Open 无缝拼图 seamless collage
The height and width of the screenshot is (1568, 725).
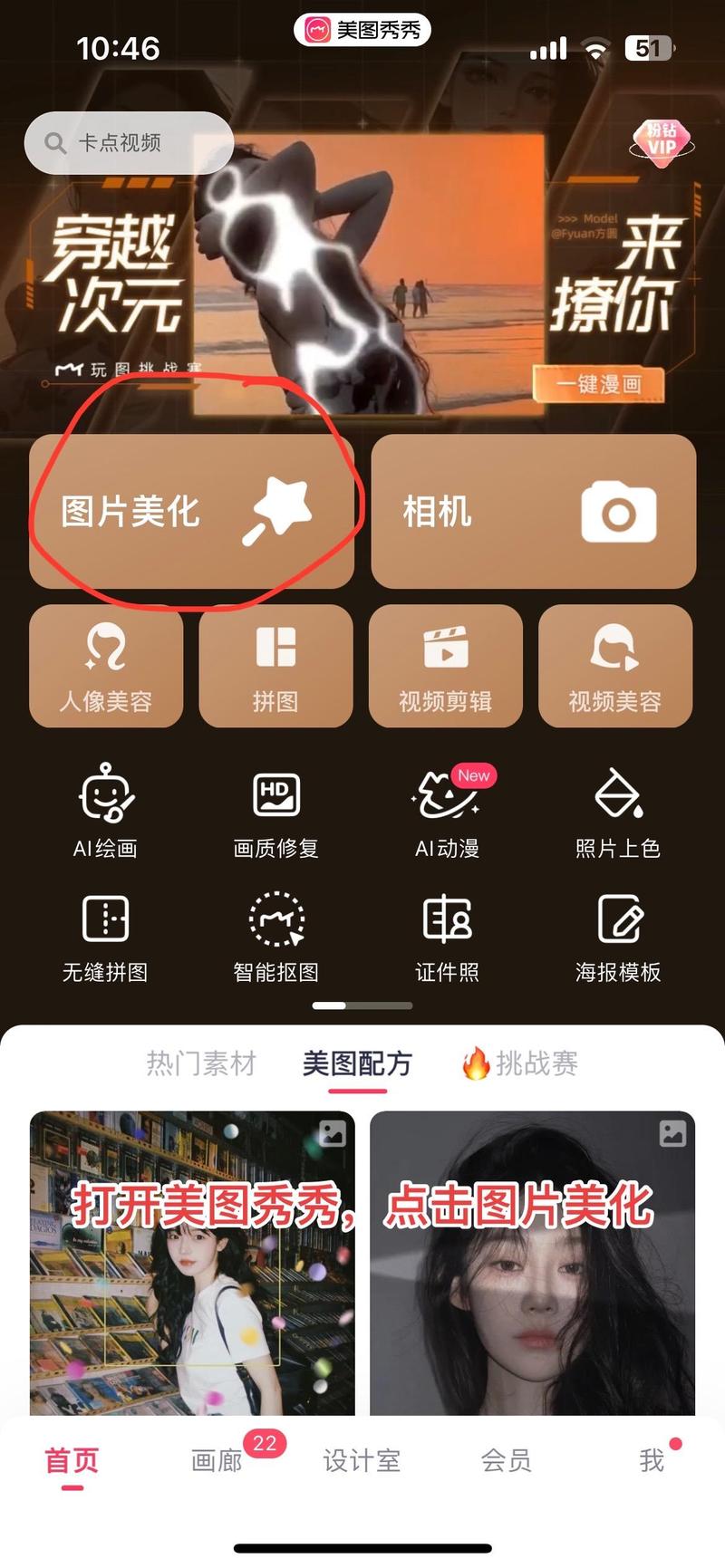coord(105,938)
